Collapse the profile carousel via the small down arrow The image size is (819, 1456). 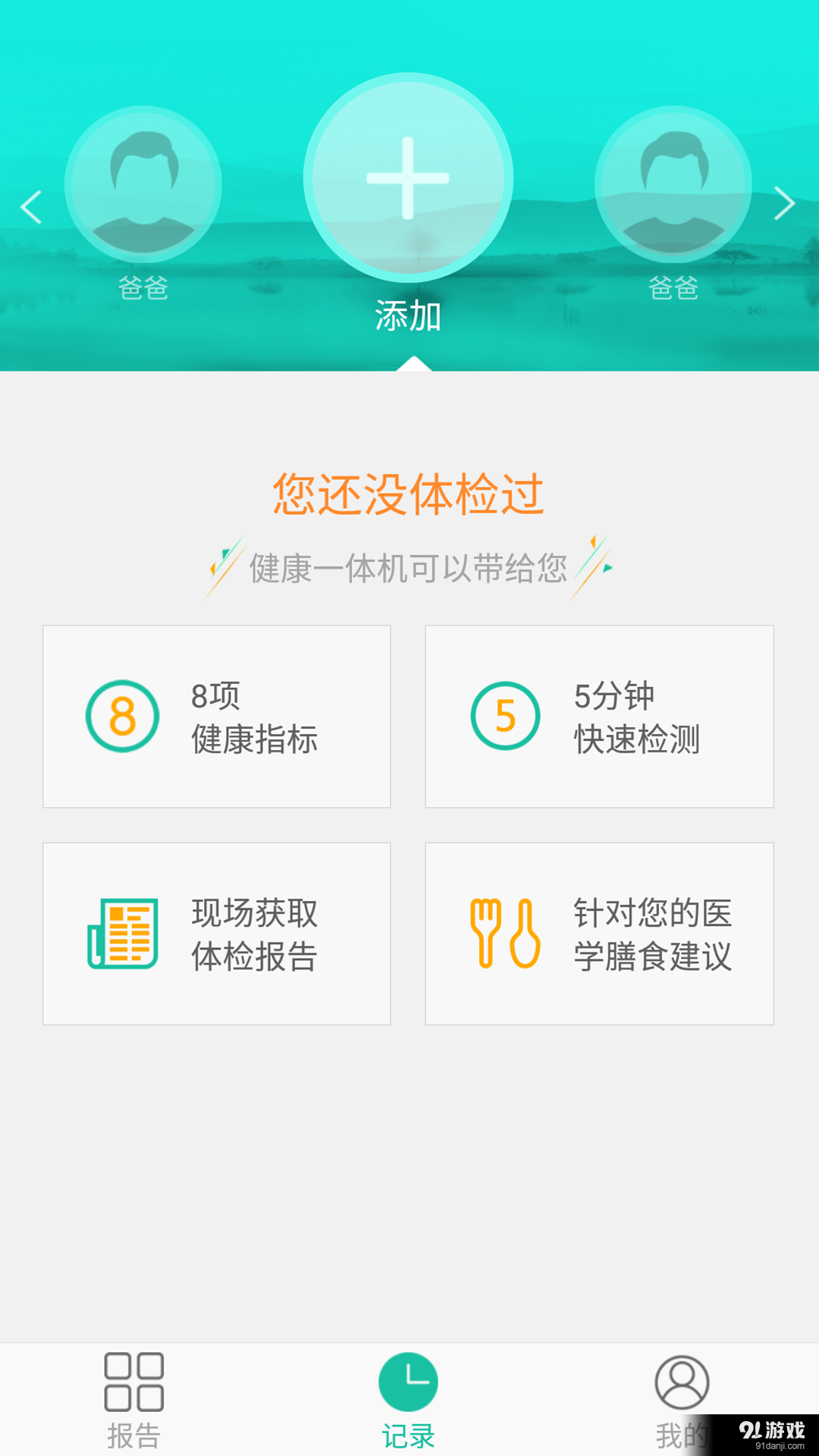point(409,366)
